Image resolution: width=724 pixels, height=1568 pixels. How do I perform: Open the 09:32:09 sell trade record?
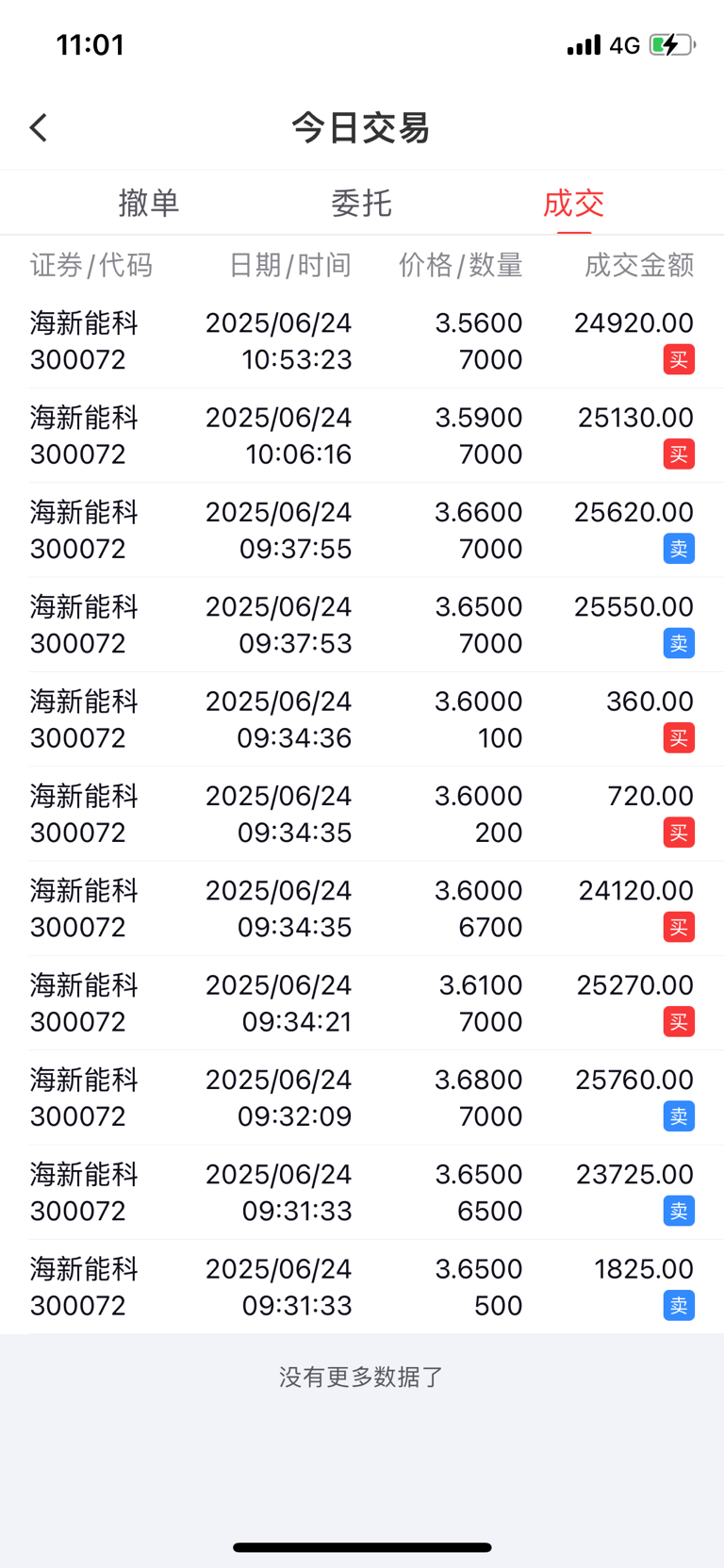pos(362,1098)
